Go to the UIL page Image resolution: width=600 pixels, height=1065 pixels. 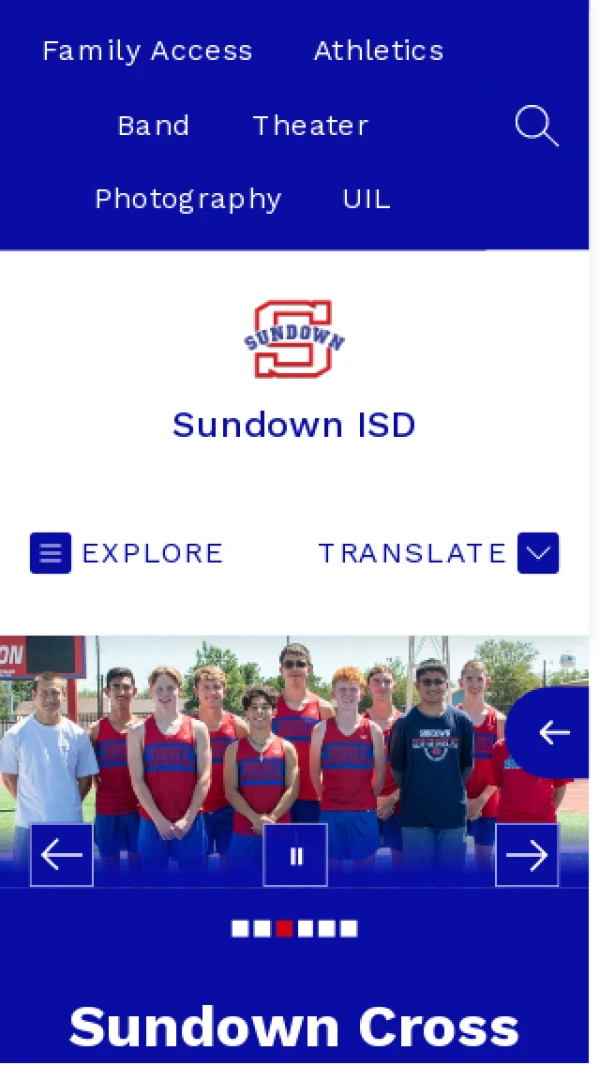pyautogui.click(x=366, y=199)
